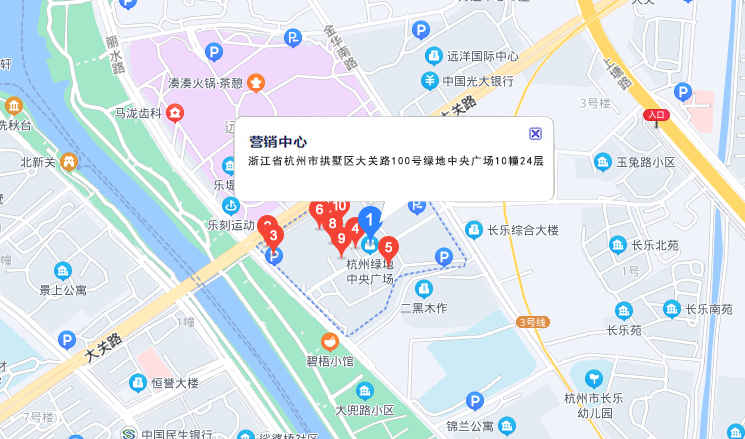Tap red map marker number 5
This screenshot has height=439, width=745.
pos(388,247)
